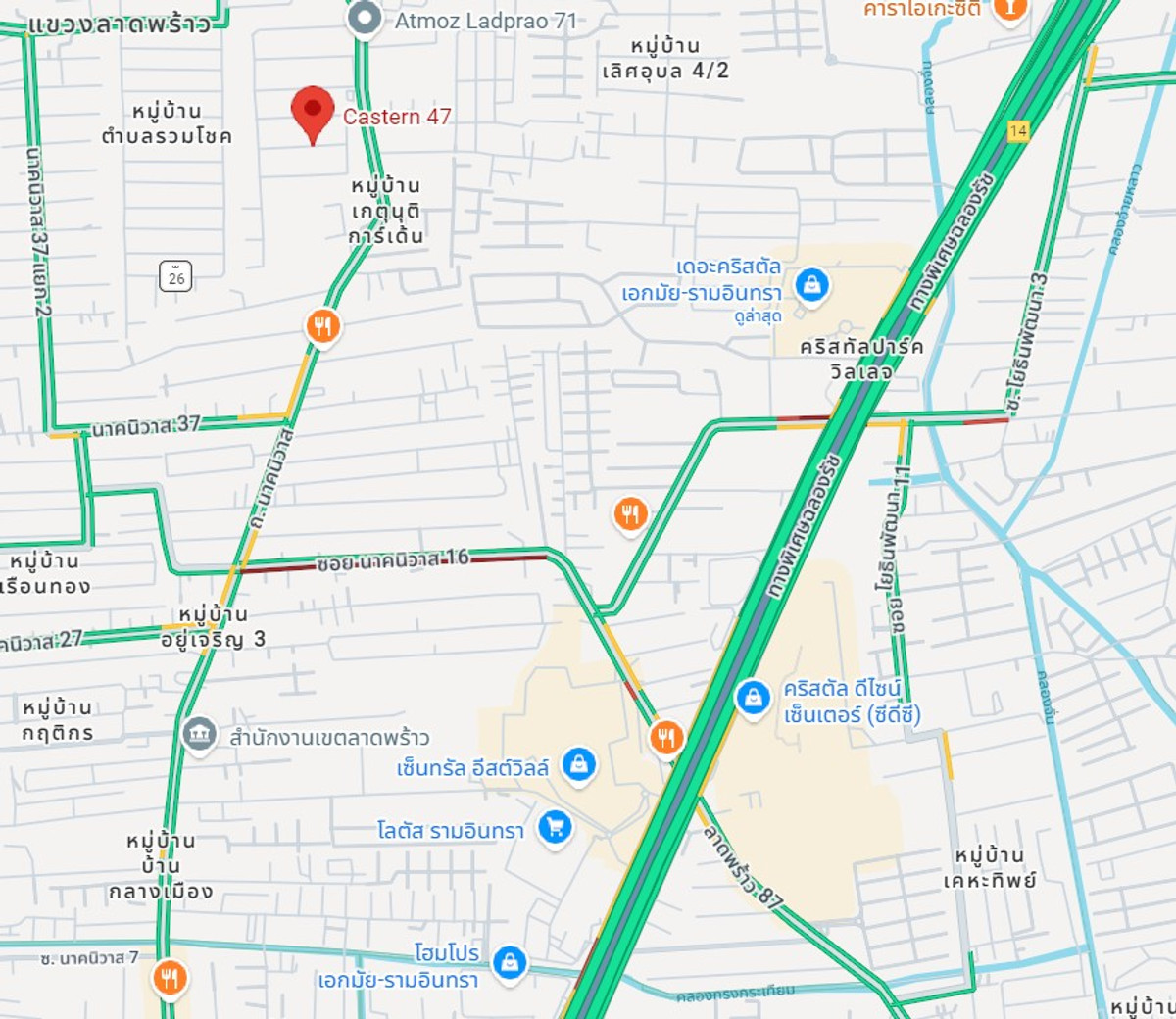The image size is (1176, 1019).
Task: Open the คริสตัล ดีไซน์ เซ็นเตอร์ (ซีดีซี) marker
Action: coord(753,698)
